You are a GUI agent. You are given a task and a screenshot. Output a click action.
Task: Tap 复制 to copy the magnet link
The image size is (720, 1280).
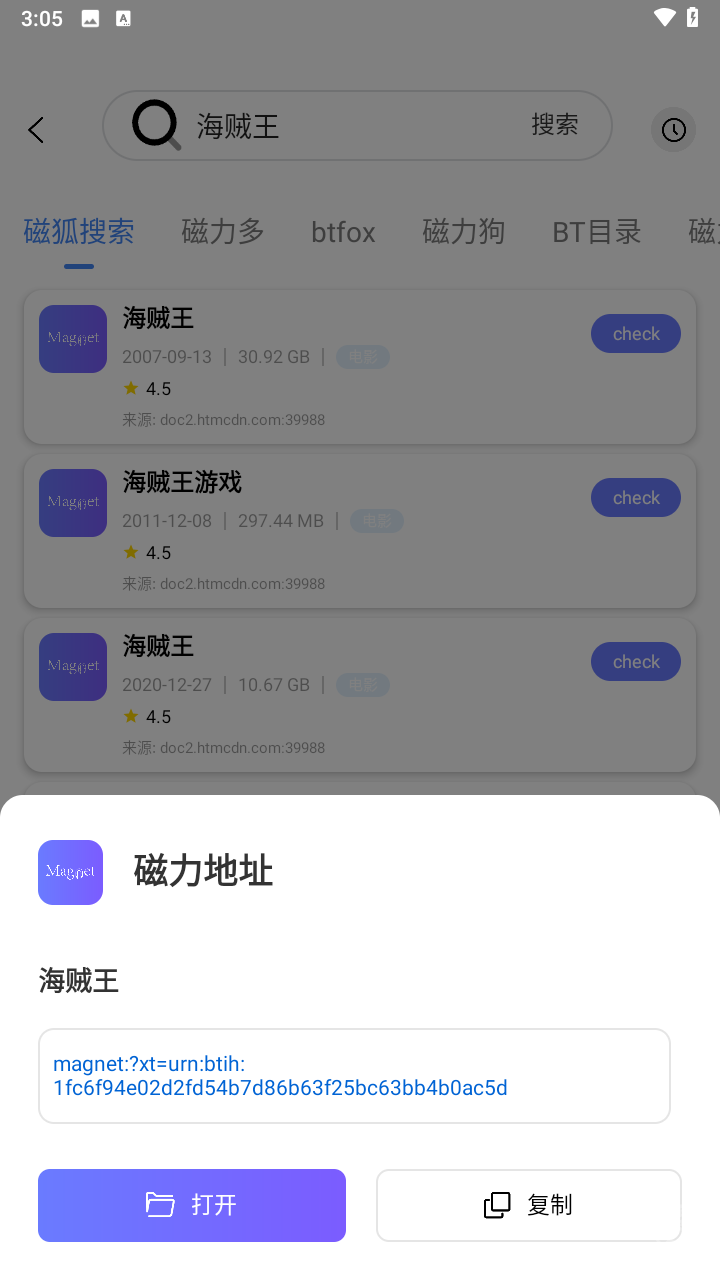(x=528, y=1205)
